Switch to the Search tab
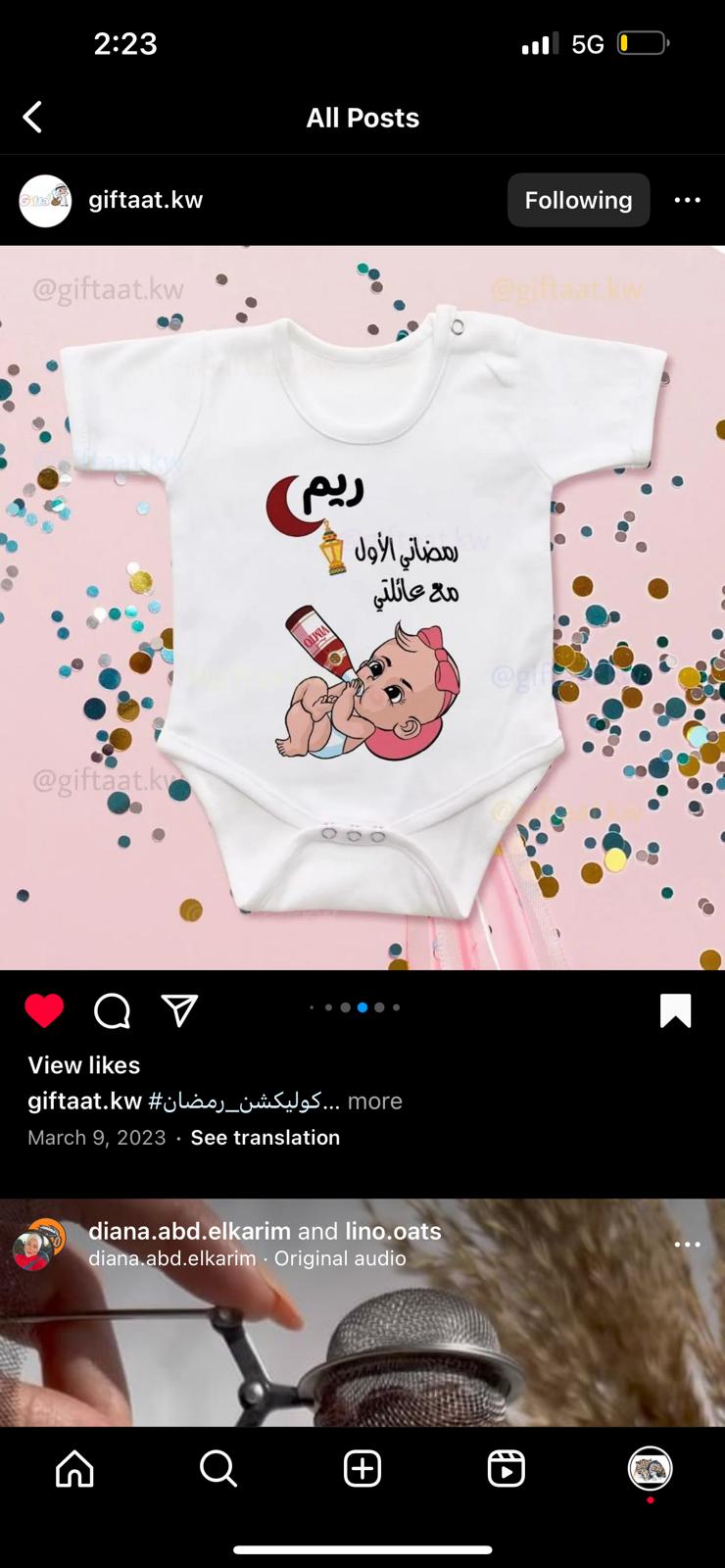This screenshot has height=1568, width=725. (x=218, y=1468)
